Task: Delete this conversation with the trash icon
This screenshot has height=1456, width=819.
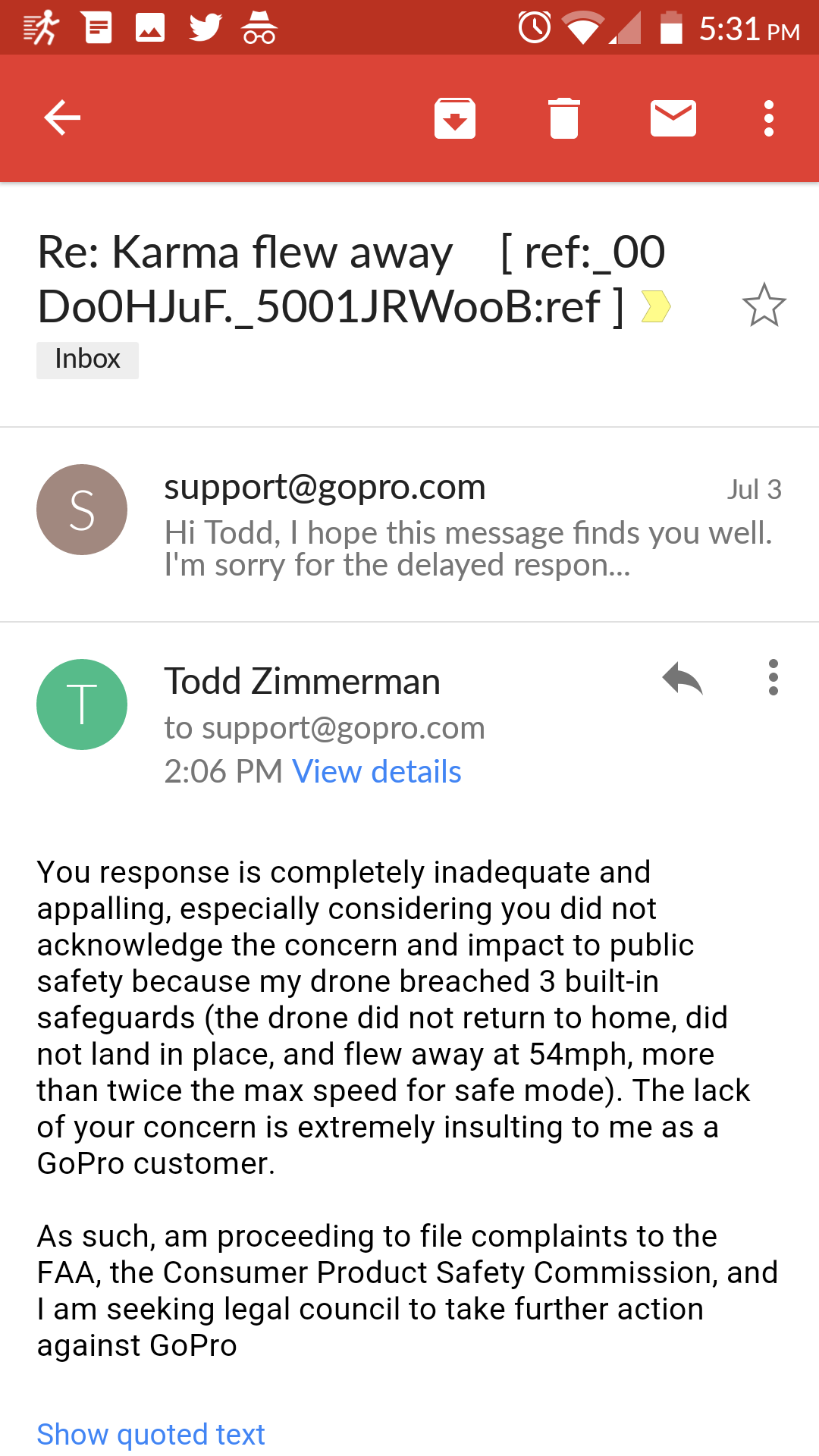Action: pos(564,118)
